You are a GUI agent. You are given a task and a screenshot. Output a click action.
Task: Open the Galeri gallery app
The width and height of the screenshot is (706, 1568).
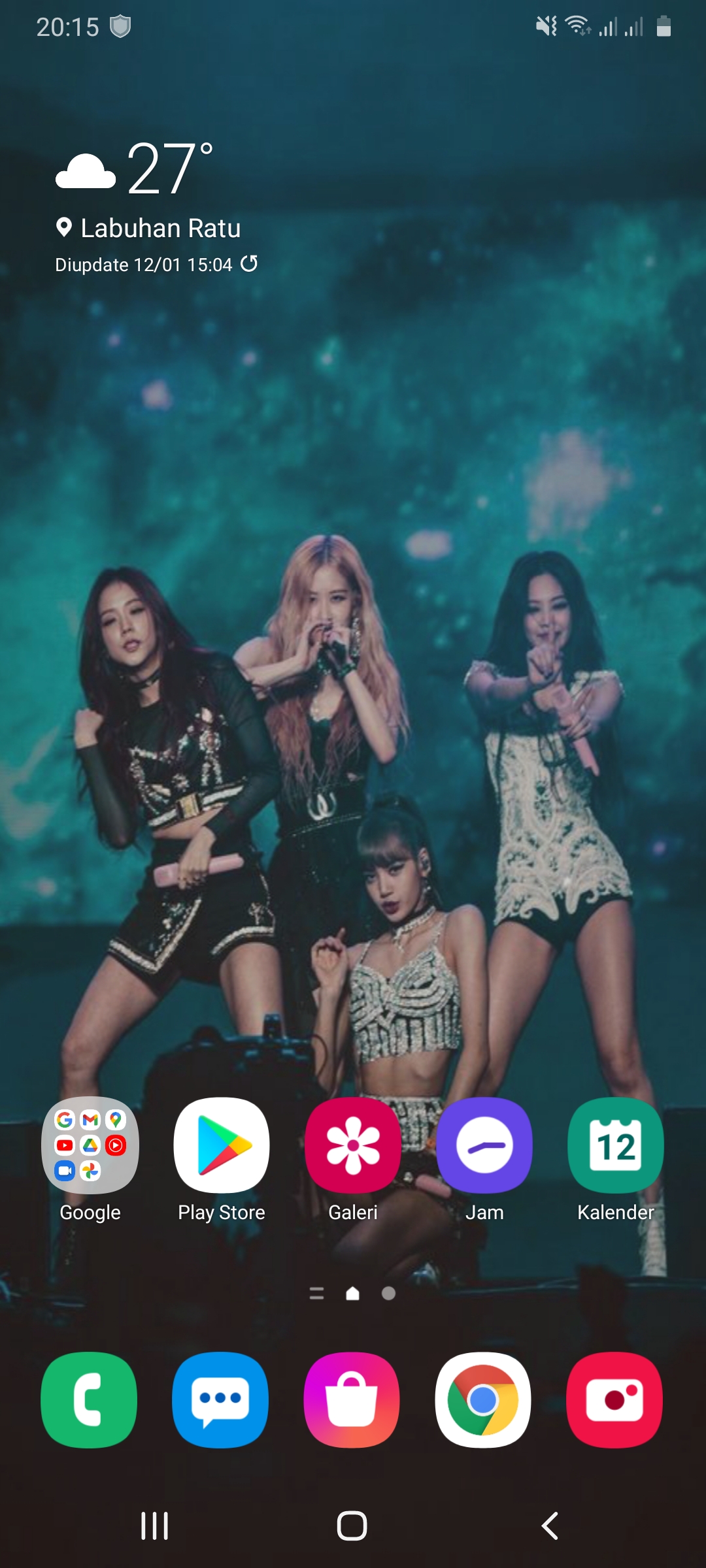(352, 1143)
